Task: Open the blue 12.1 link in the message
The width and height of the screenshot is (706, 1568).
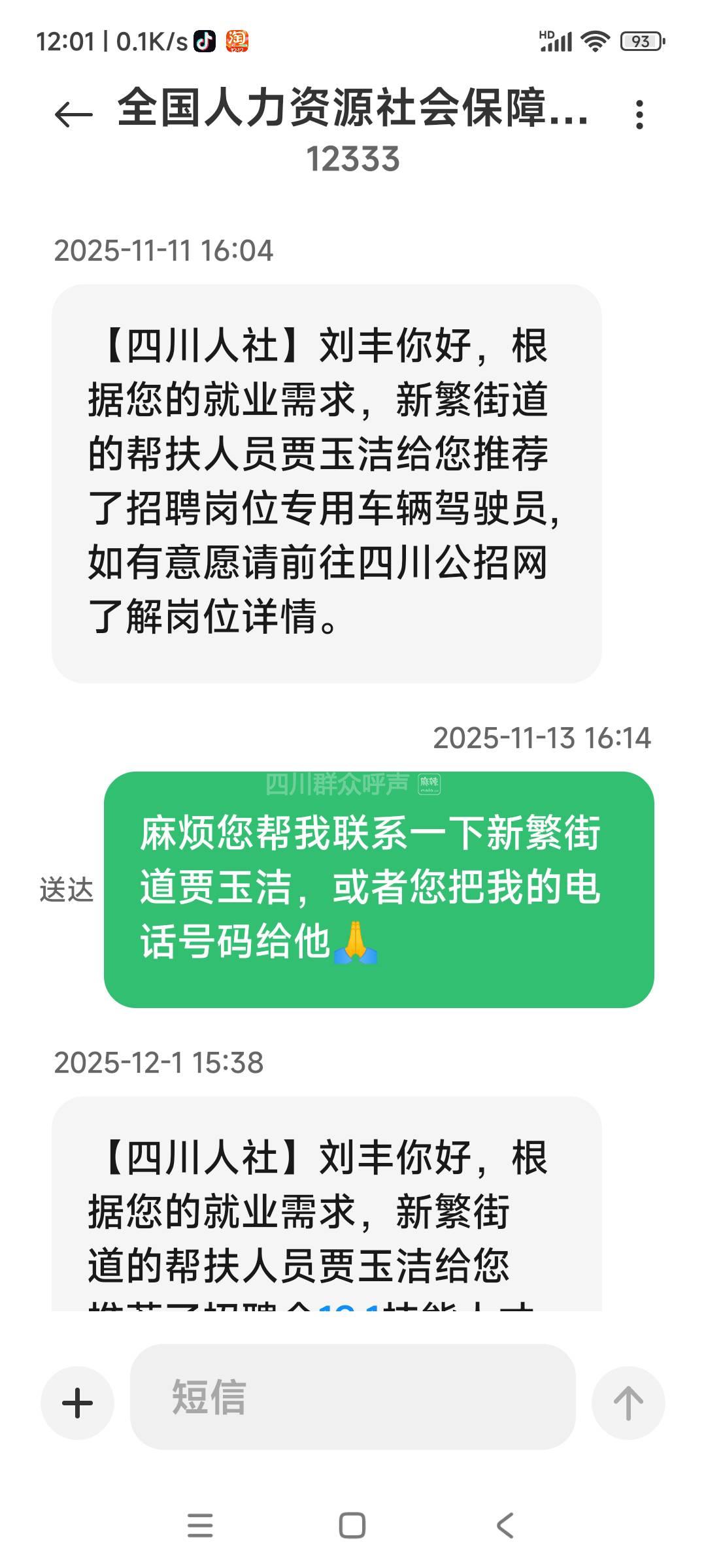Action: (x=347, y=1307)
